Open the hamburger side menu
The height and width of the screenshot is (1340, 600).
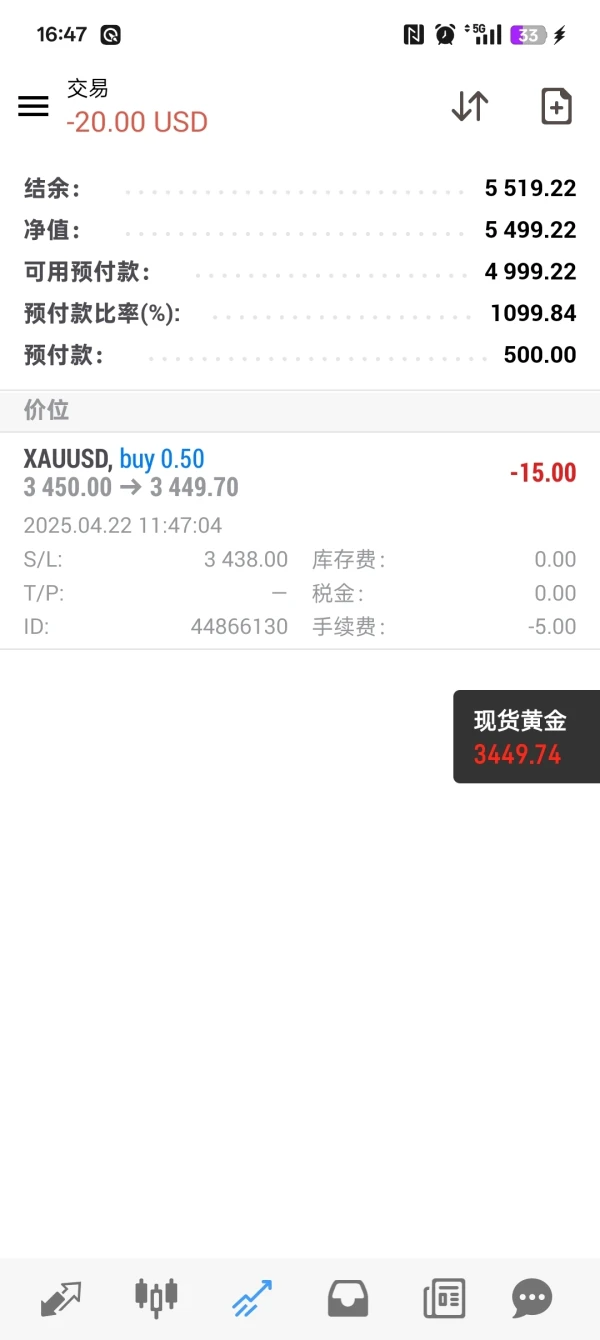point(33,106)
